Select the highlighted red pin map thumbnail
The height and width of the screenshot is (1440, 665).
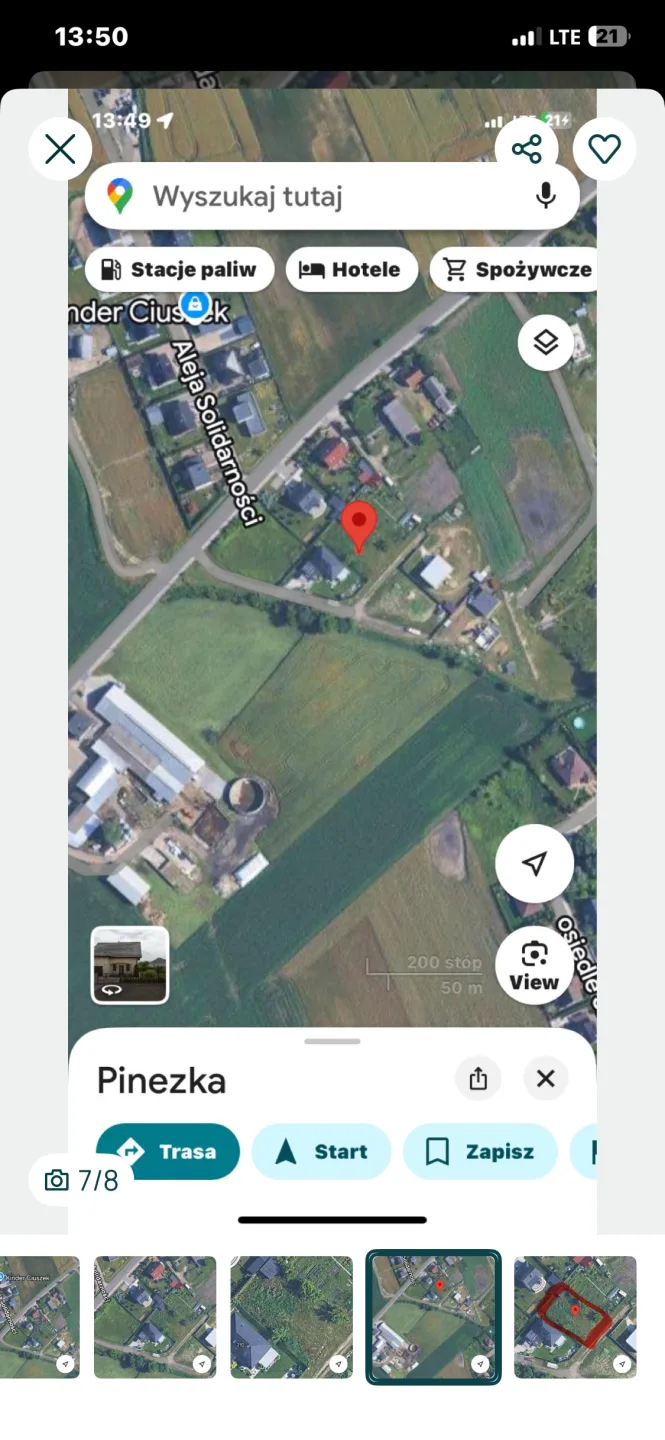(433, 1317)
